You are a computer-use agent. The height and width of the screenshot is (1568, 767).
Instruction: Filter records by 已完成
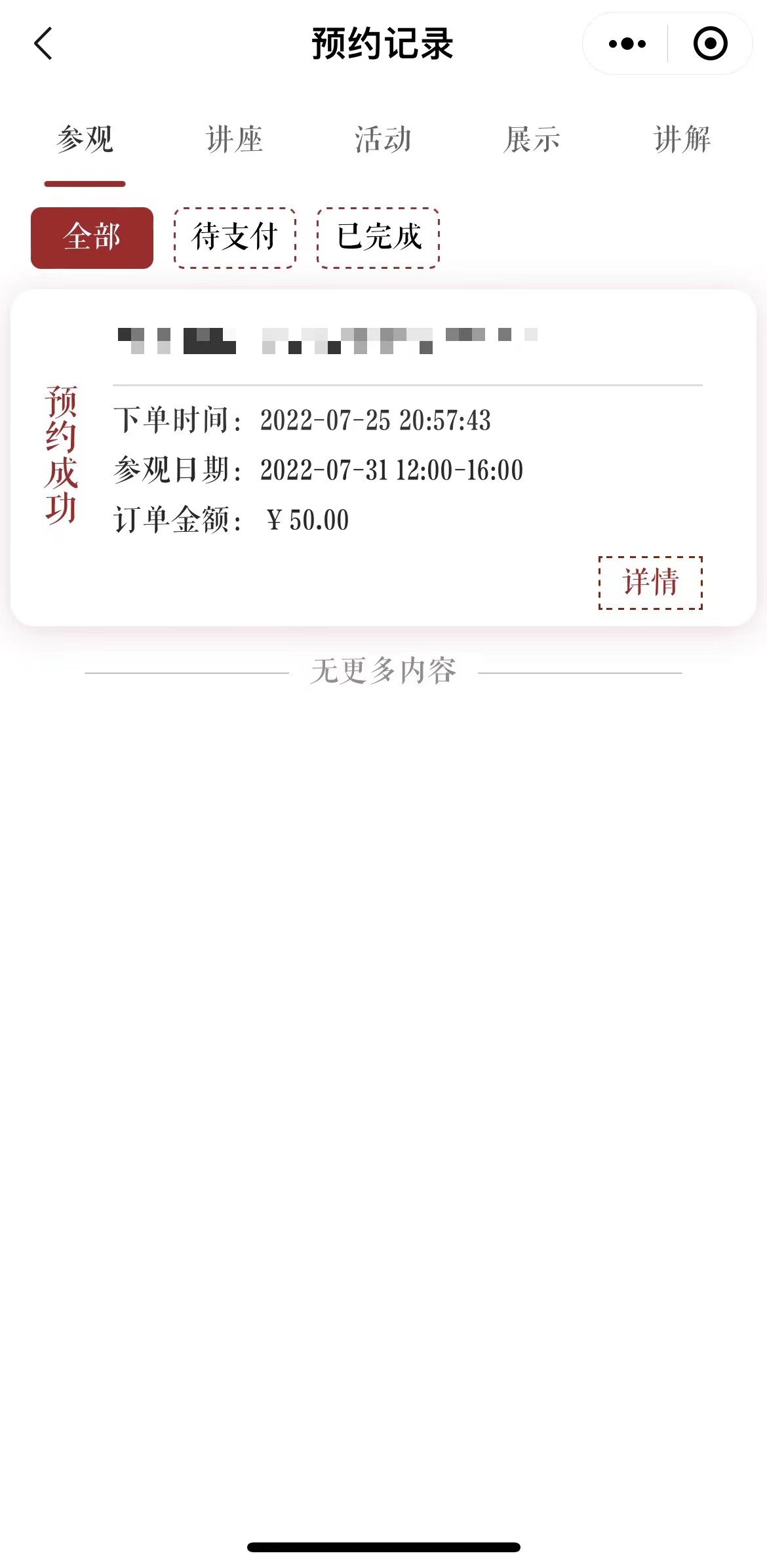(x=378, y=237)
